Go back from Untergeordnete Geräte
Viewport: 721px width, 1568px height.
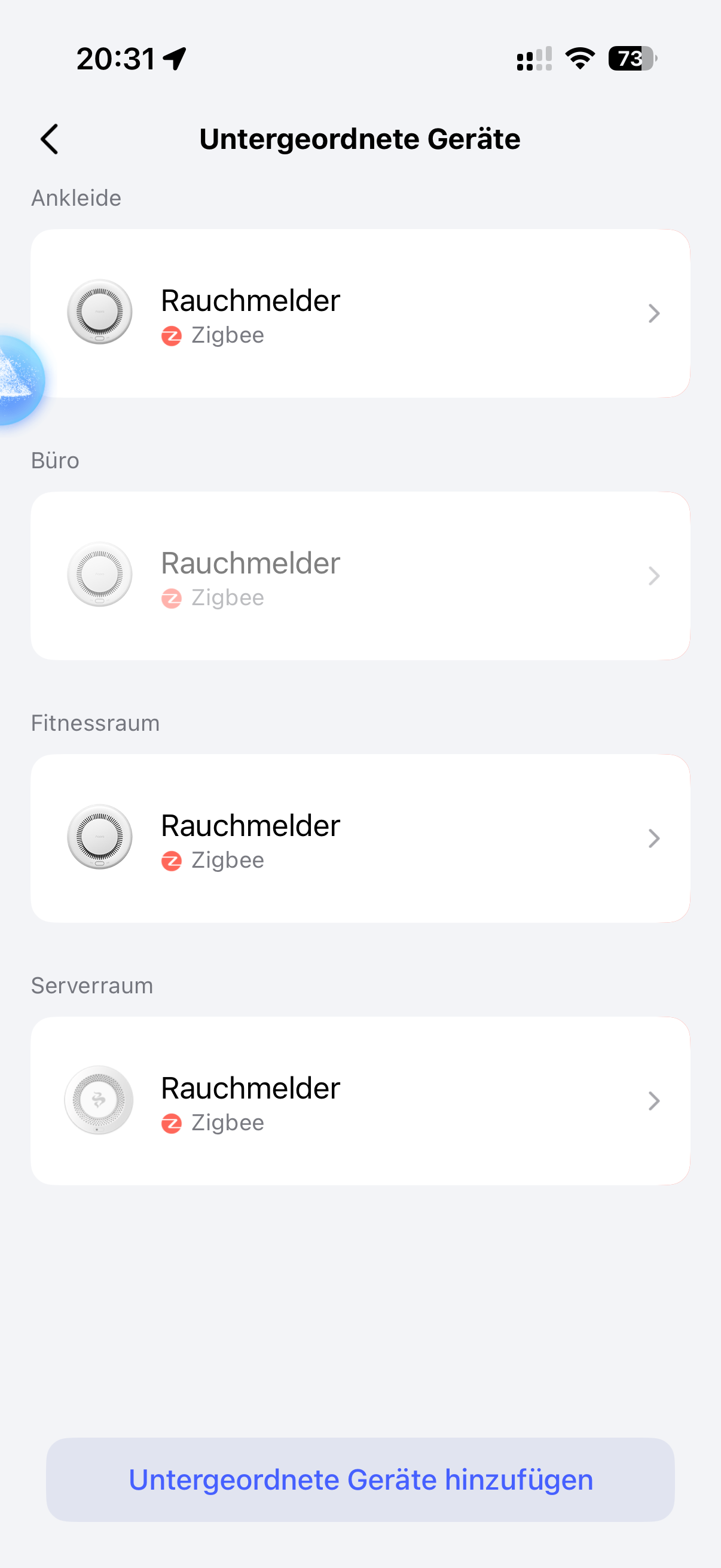[49, 139]
